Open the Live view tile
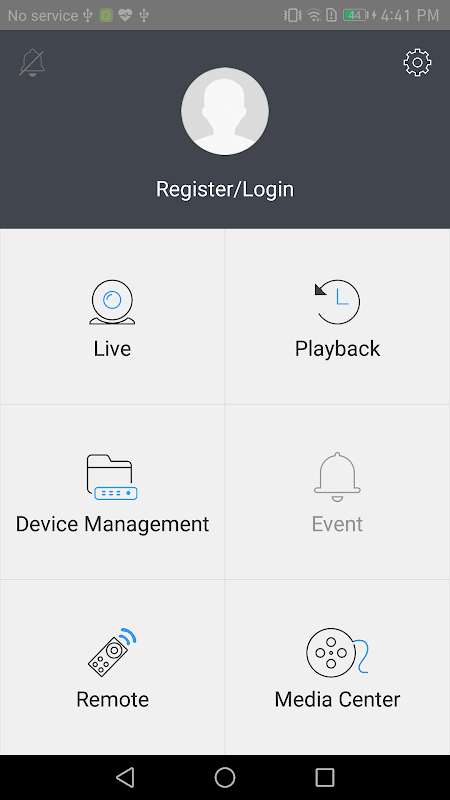 (112, 316)
